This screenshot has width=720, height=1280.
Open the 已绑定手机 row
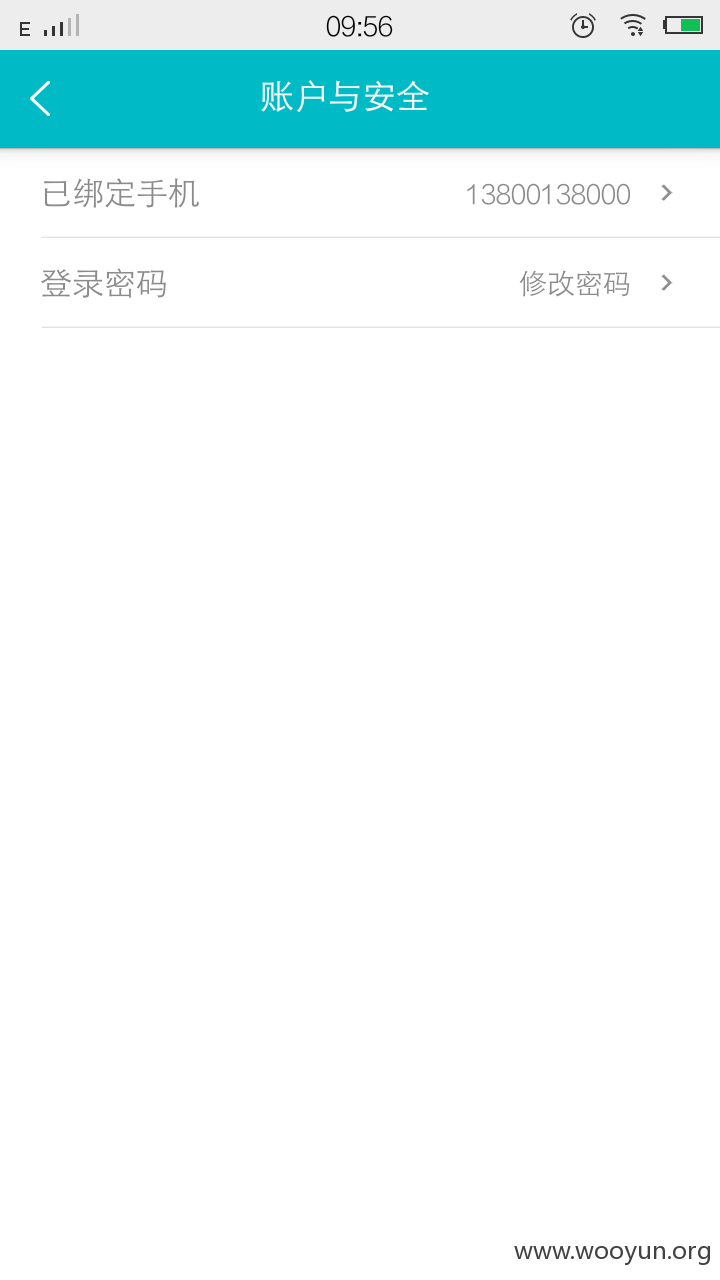[360, 193]
